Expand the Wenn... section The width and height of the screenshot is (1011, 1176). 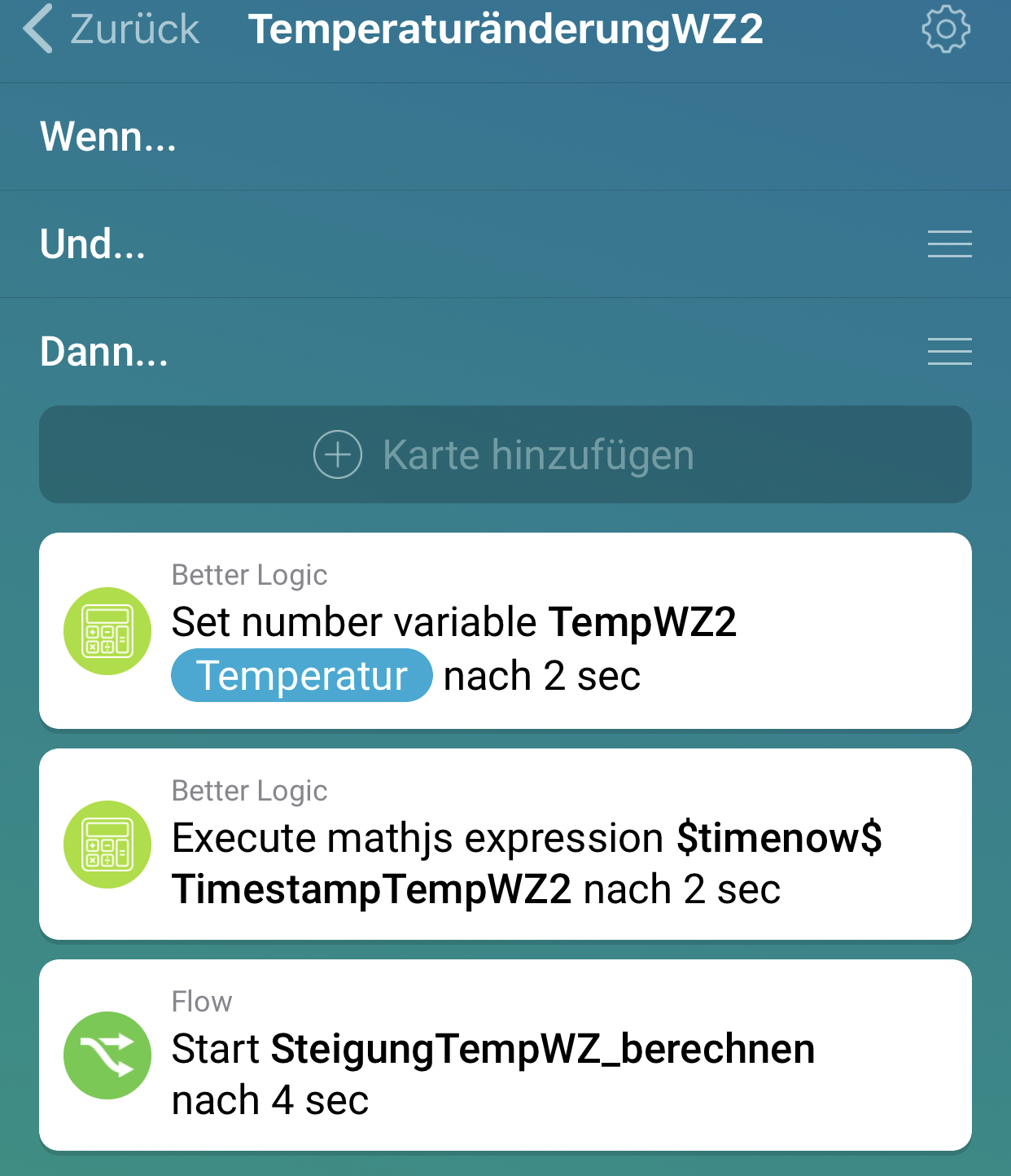coord(108,137)
